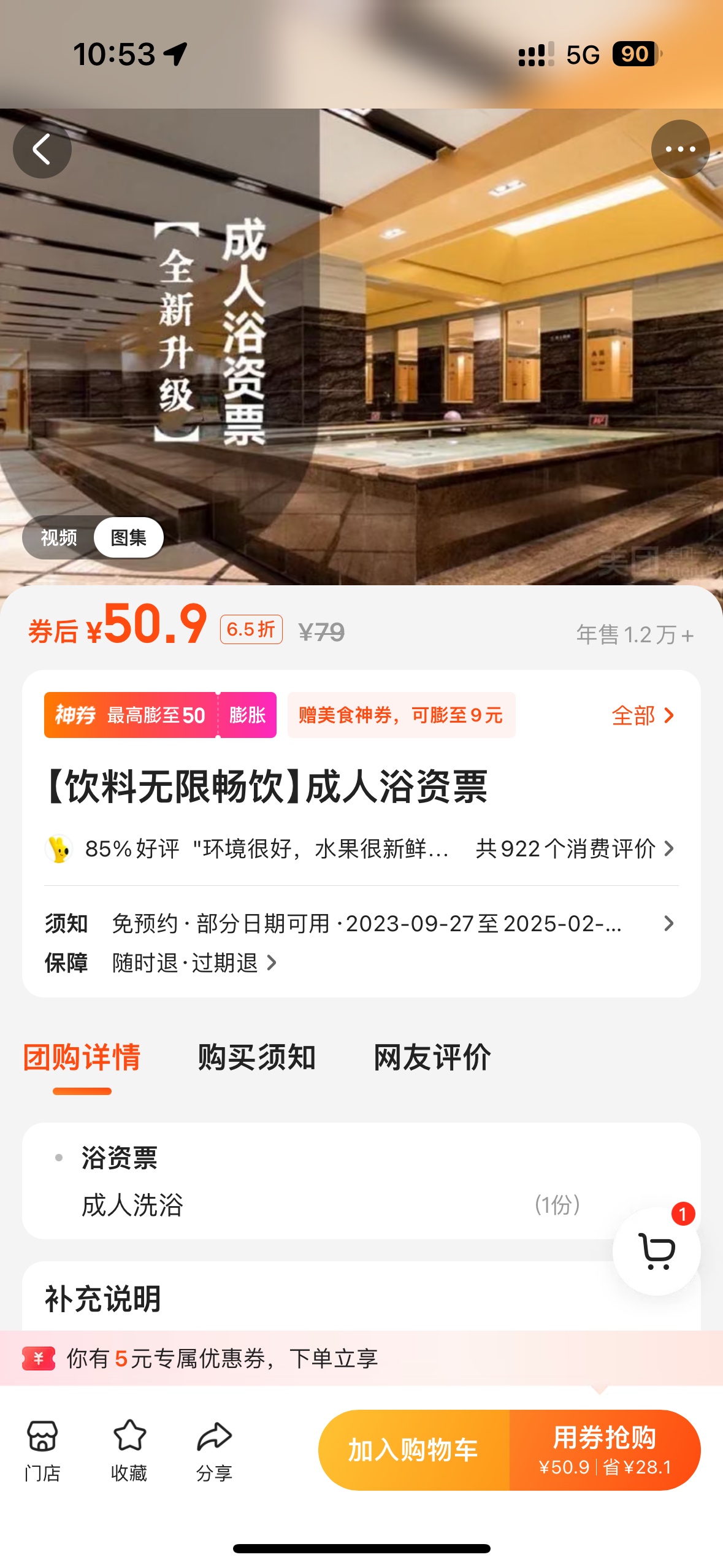The width and height of the screenshot is (723, 1568).
Task: Switch to the 网友评价 tab
Action: (432, 1058)
